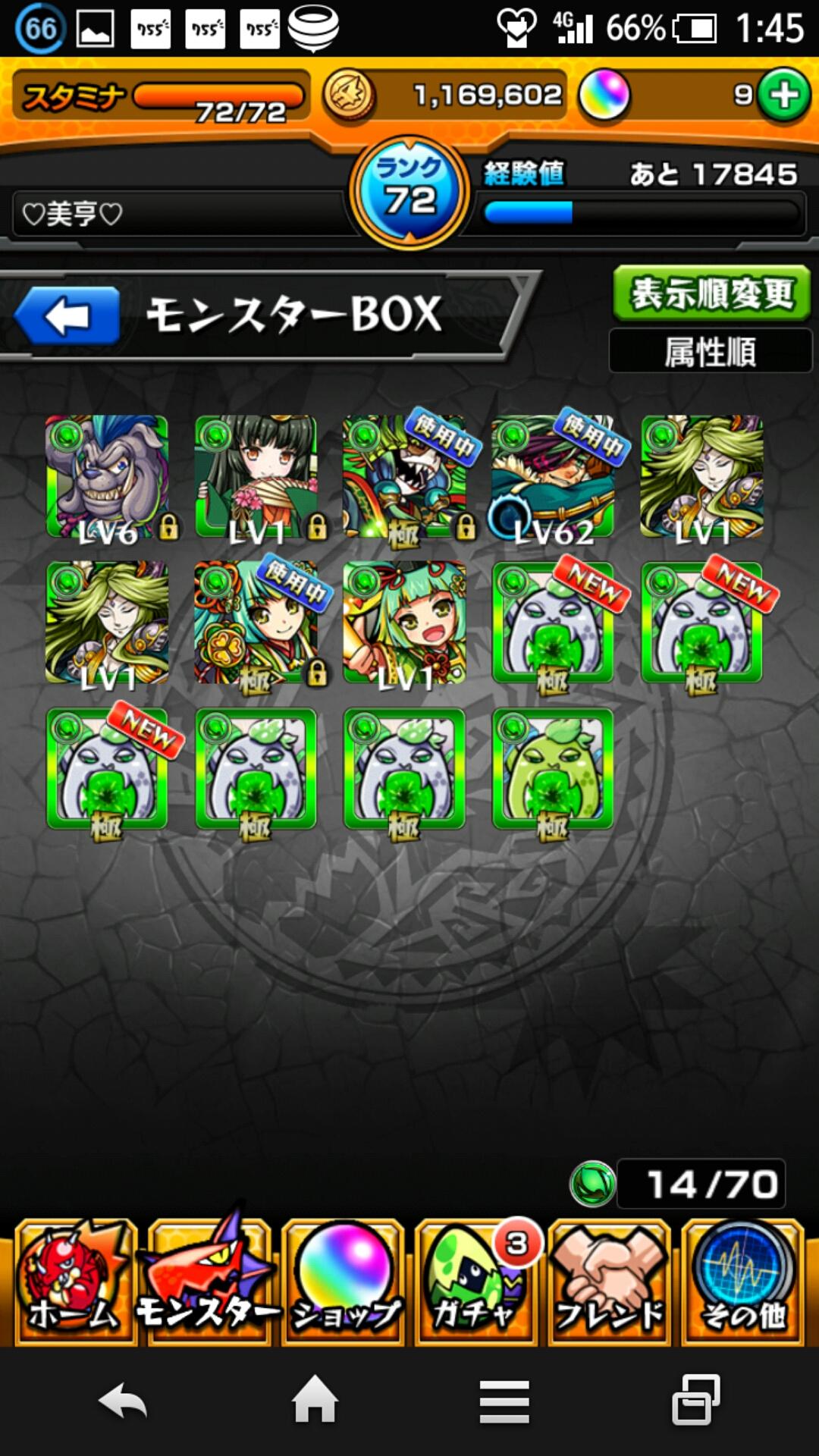Open the ショップ tab
Image resolution: width=819 pixels, height=1456 pixels.
click(343, 1282)
